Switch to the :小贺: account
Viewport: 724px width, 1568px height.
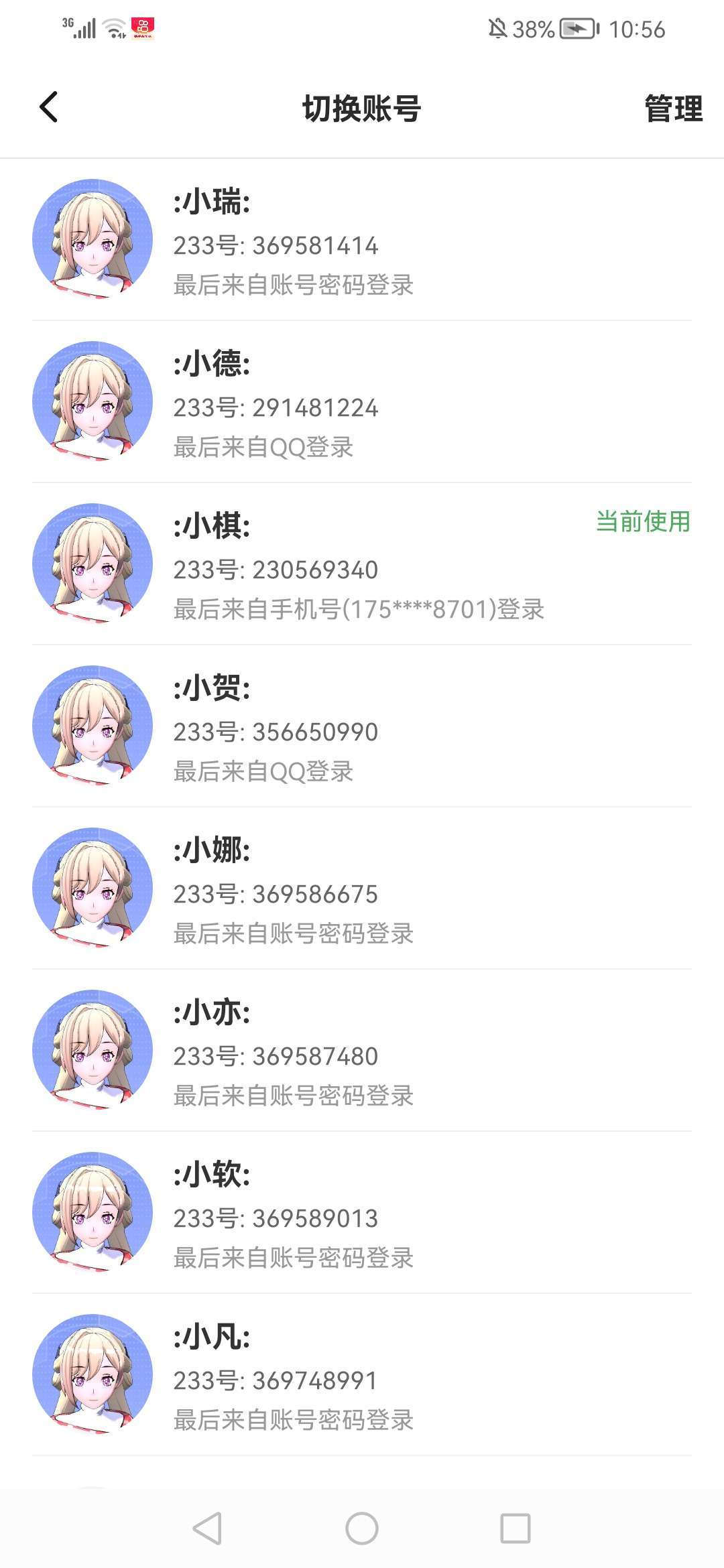coord(362,726)
